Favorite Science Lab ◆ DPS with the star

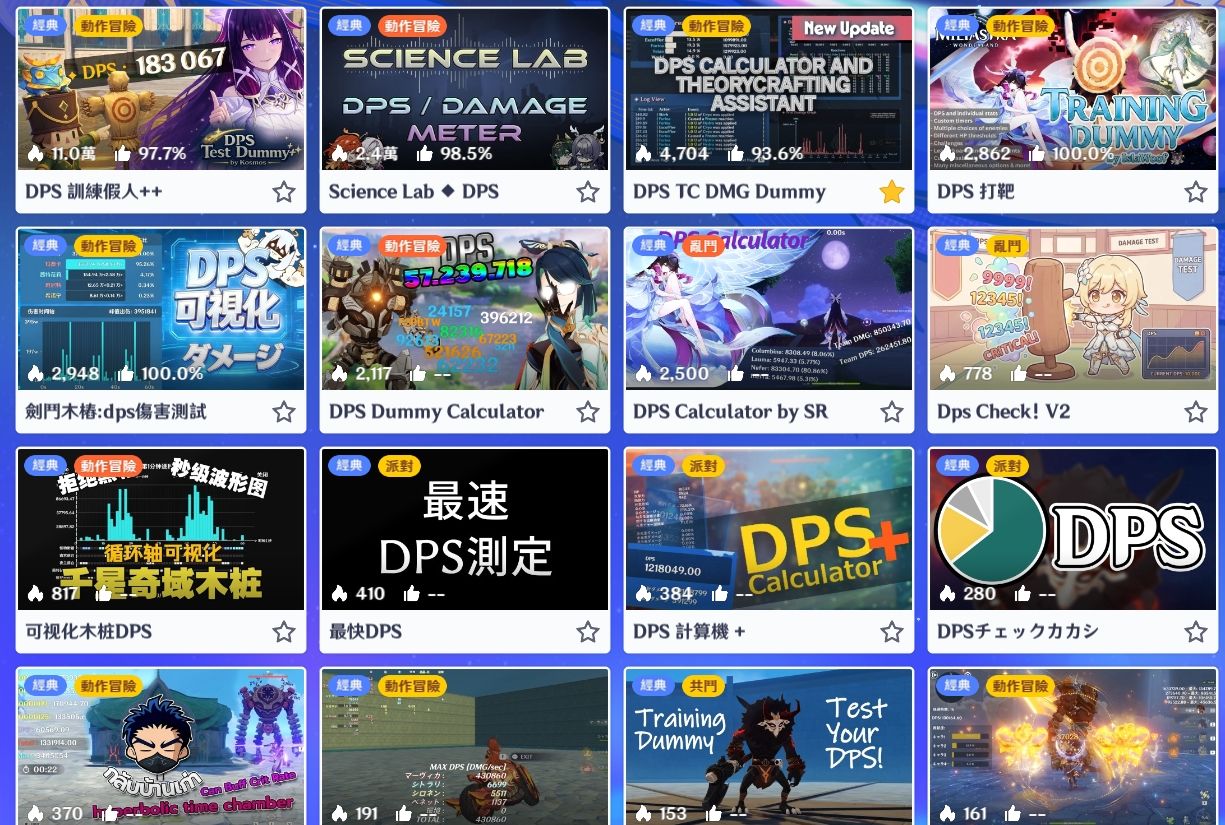click(588, 192)
